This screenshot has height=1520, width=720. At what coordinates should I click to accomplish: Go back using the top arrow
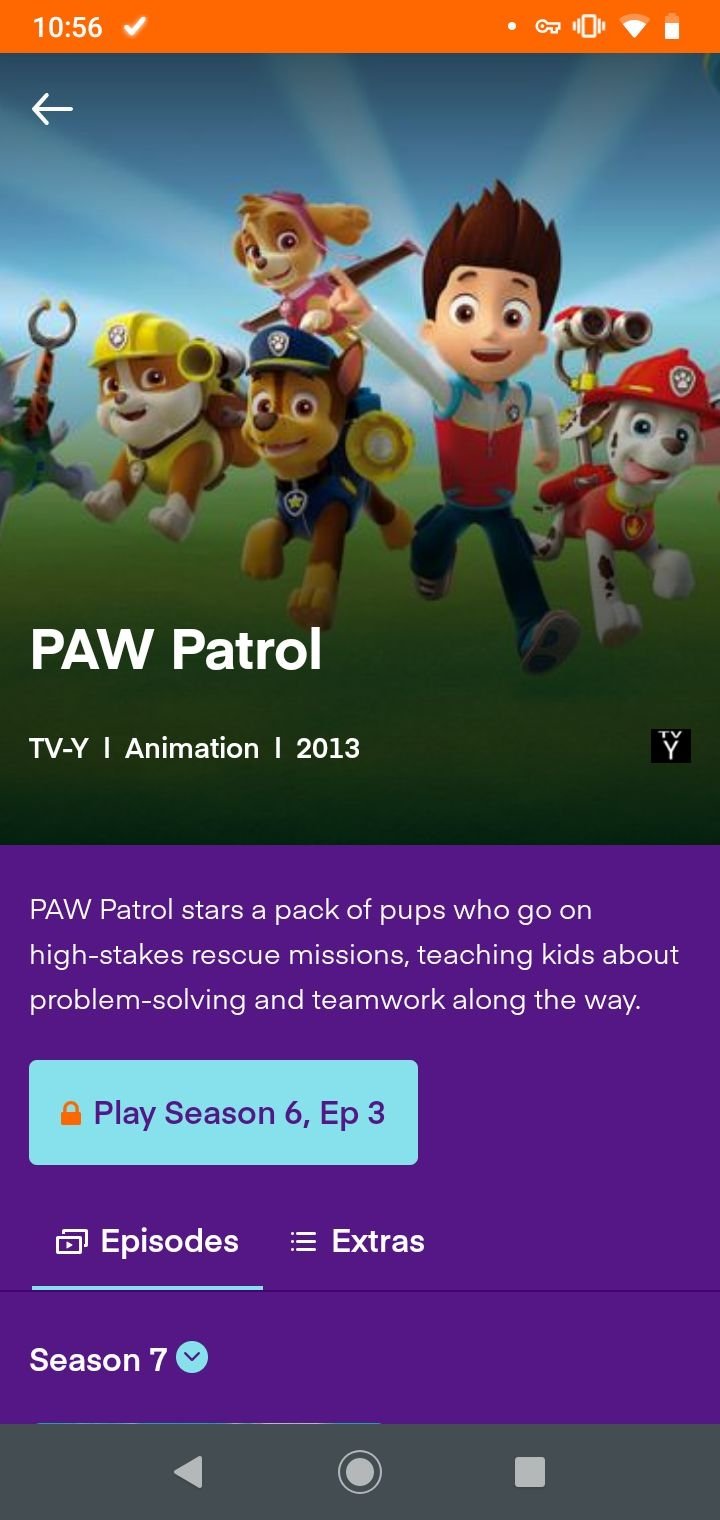click(52, 109)
